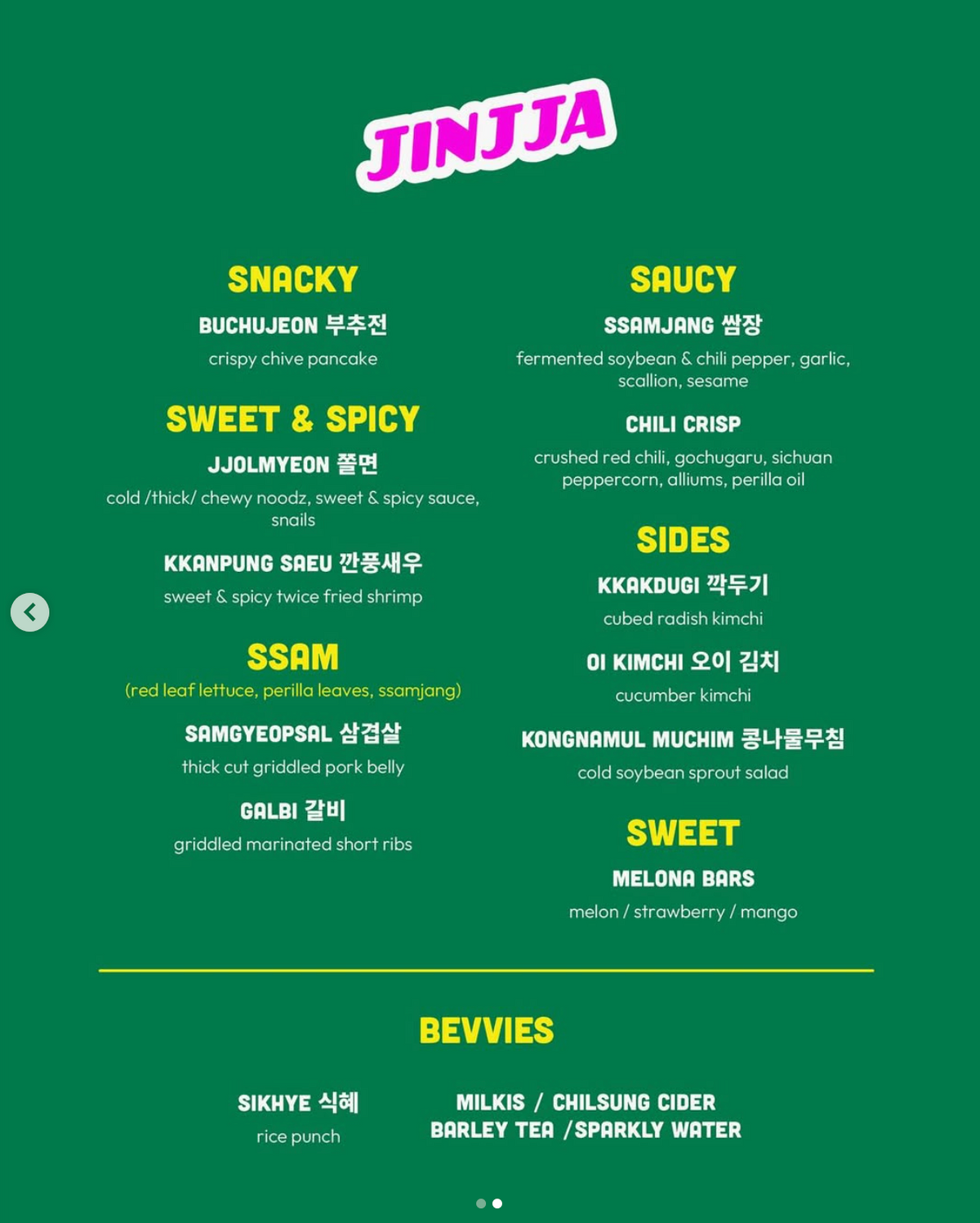The image size is (980, 1223).
Task: Click the SWEET & SPICY heading
Action: (293, 419)
